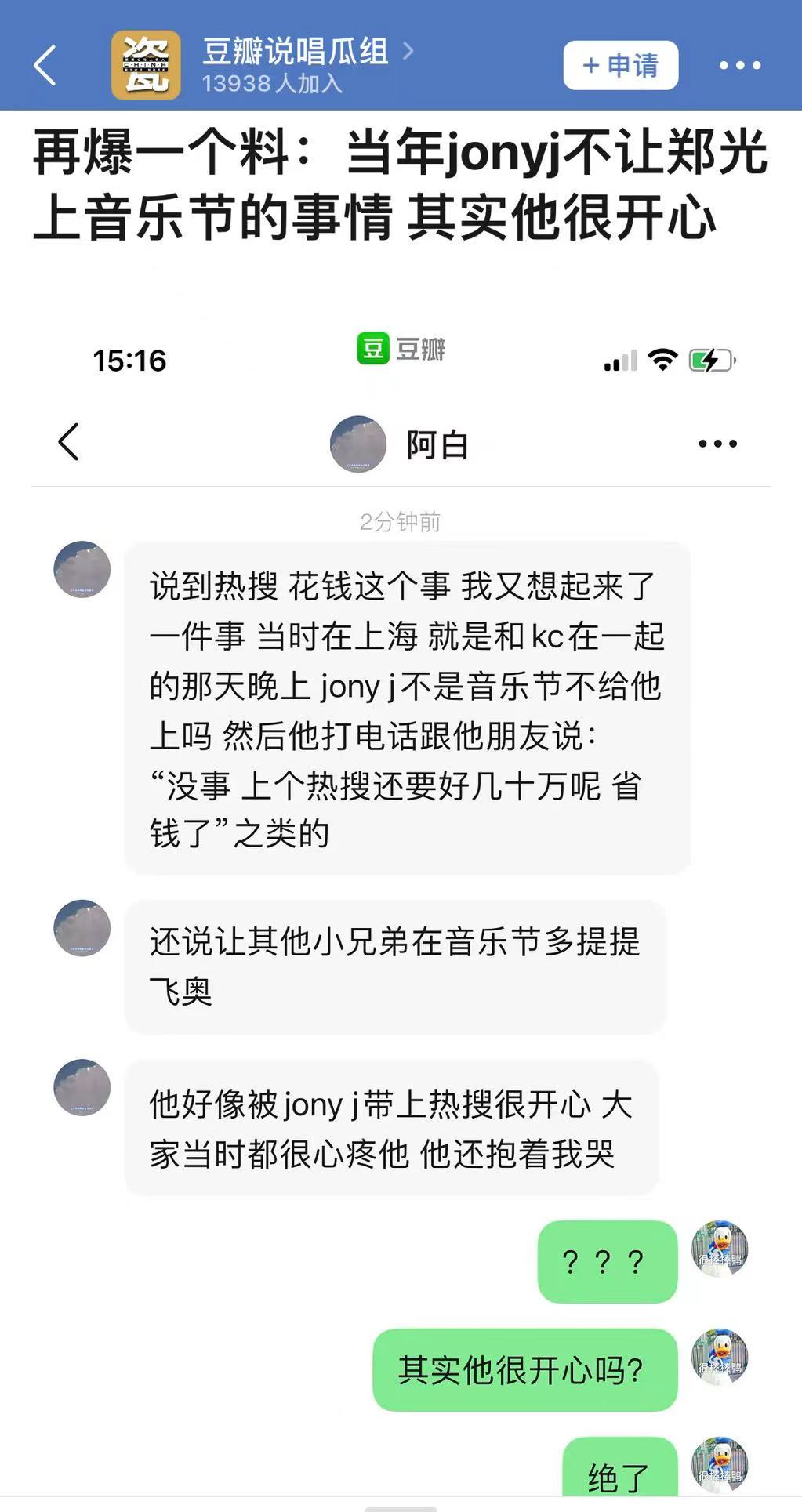Open the 豆瓣说唱瓜组 group page

click(x=296, y=52)
